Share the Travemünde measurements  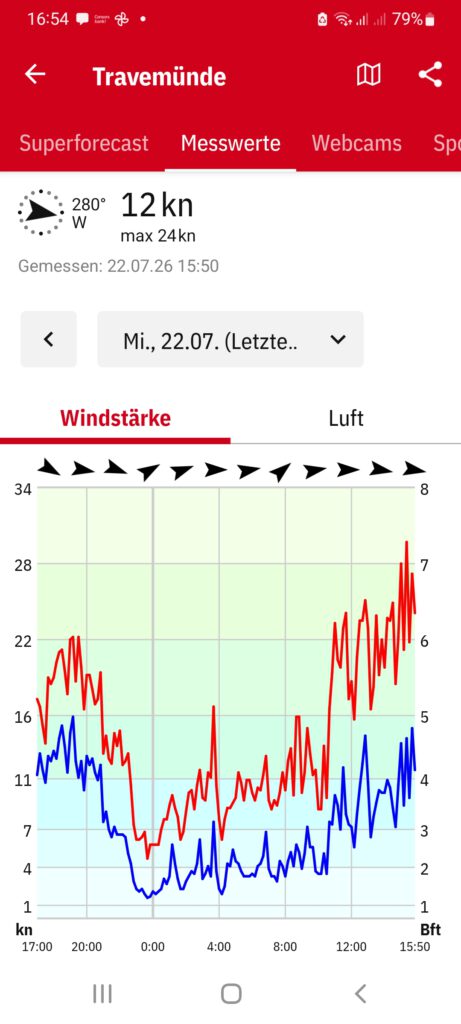[430, 74]
